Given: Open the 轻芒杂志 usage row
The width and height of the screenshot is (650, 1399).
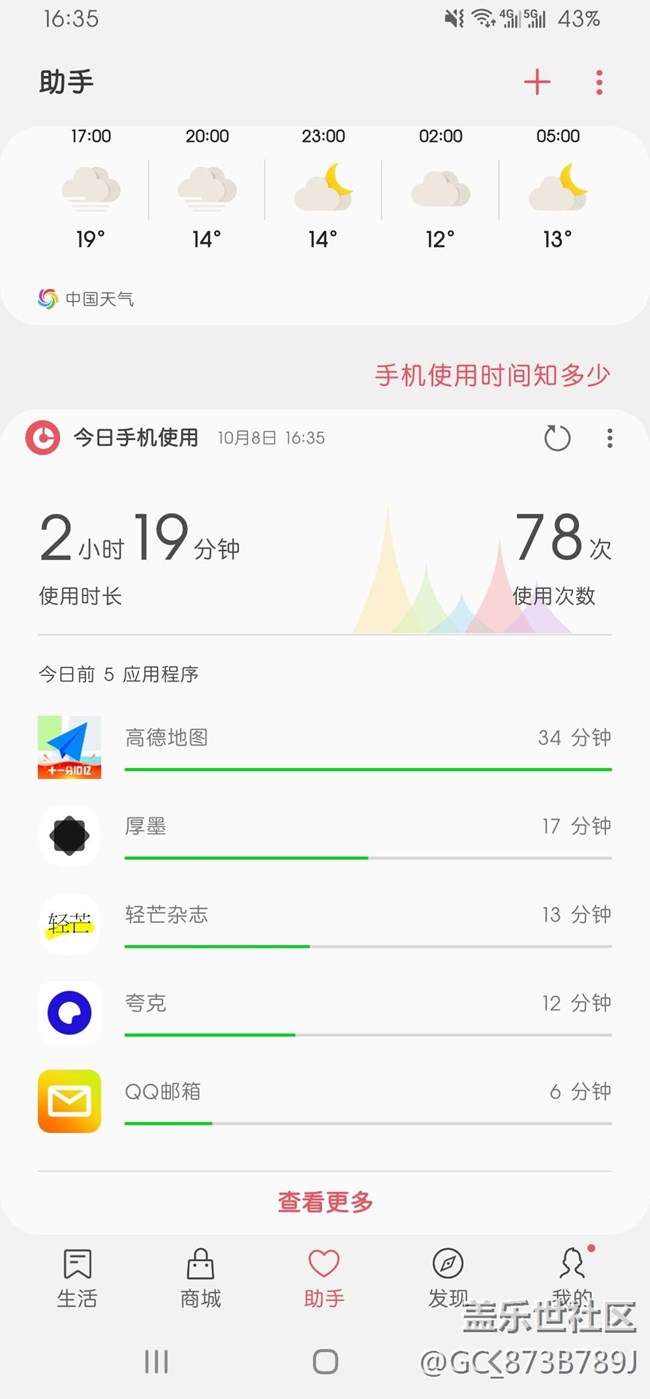Looking at the screenshot, I should [325, 924].
